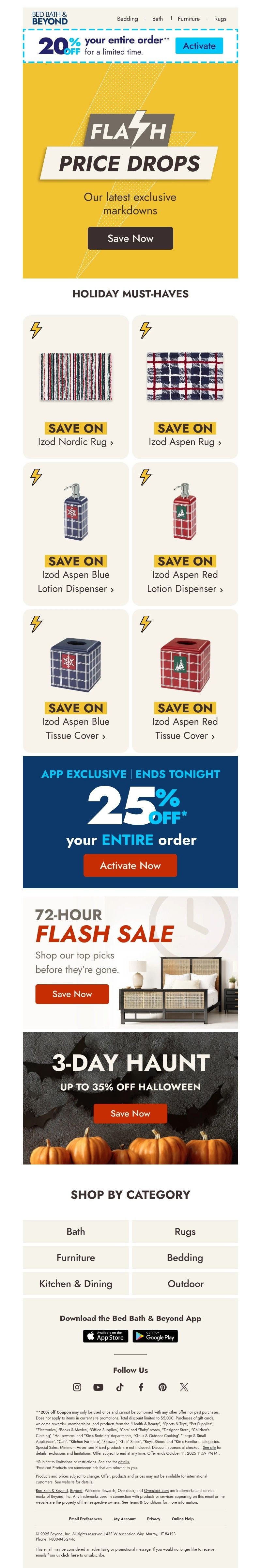Tap Save Now on 3-Day Haunt banner
Screen dimensions: 261x1568
130,1113
